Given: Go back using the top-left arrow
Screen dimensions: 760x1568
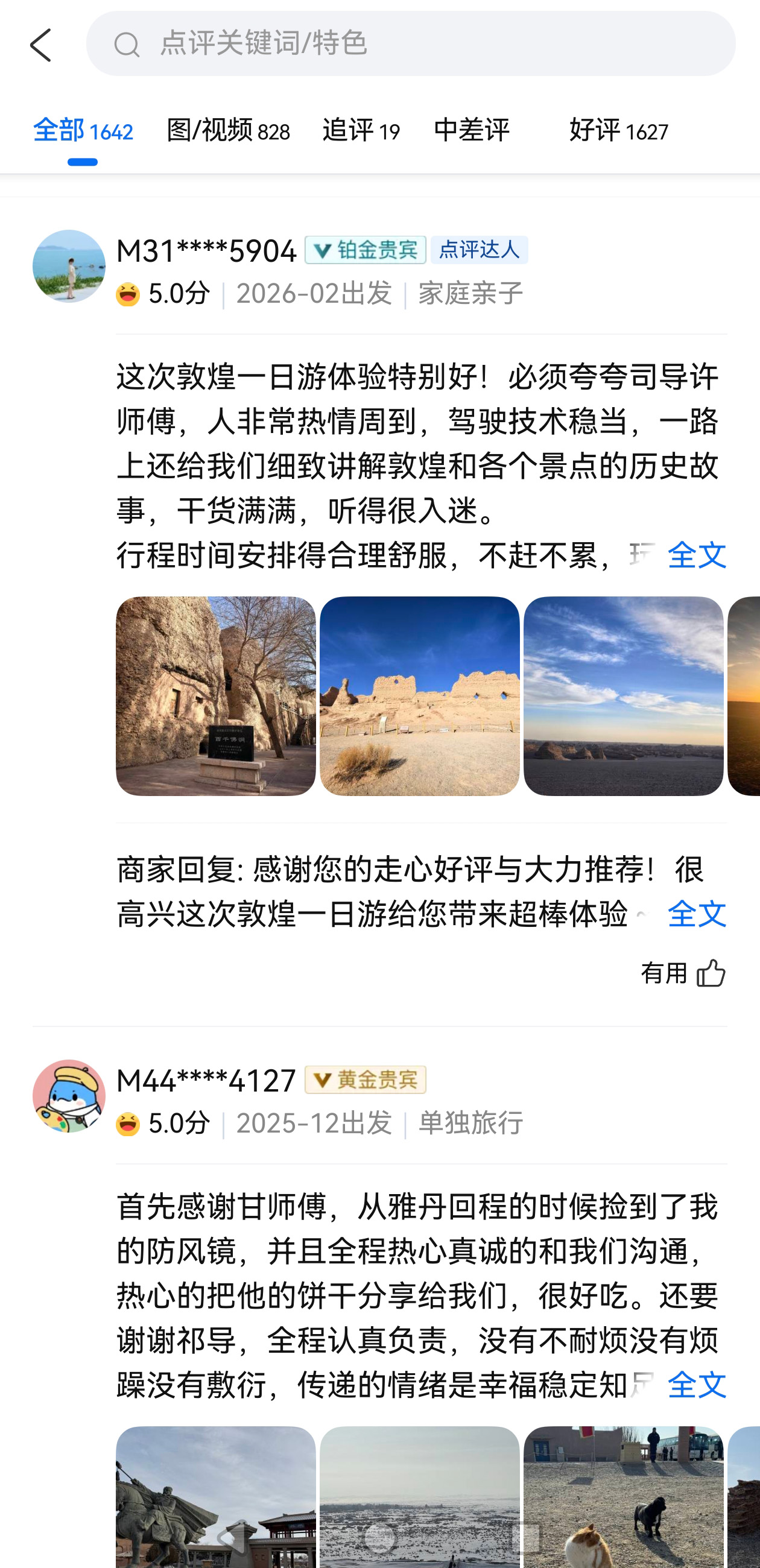Looking at the screenshot, I should pyautogui.click(x=41, y=45).
